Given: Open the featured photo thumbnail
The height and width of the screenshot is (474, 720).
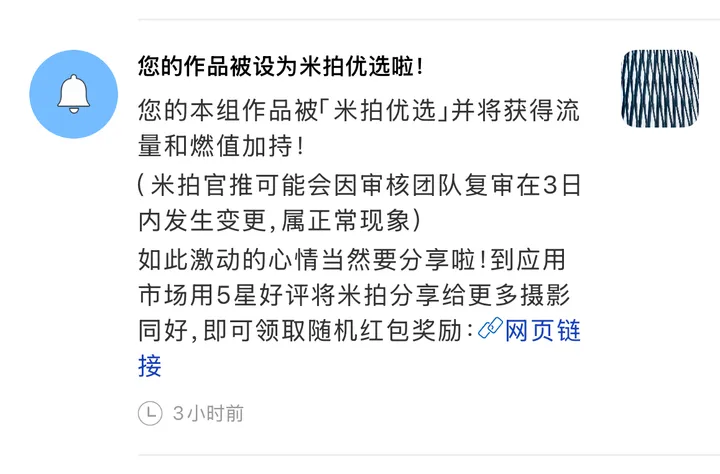Looking at the screenshot, I should (658, 89).
